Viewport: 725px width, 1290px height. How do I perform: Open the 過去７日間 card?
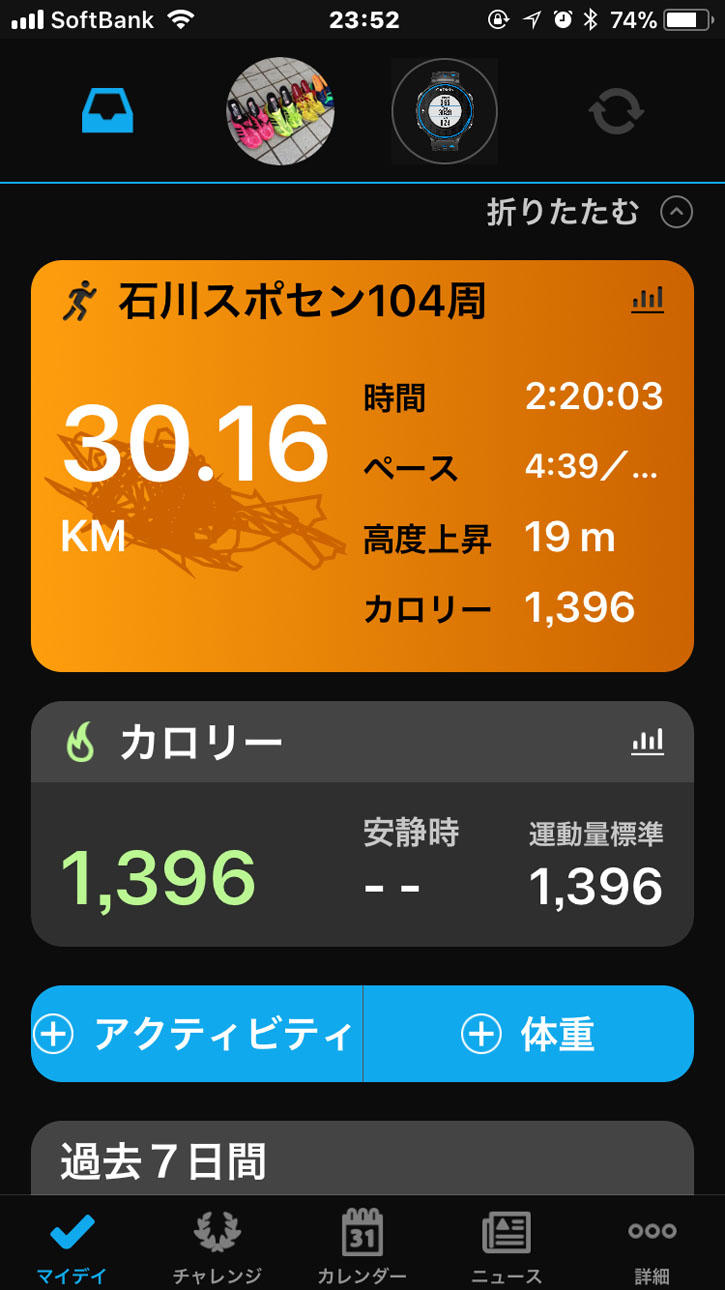click(362, 1160)
